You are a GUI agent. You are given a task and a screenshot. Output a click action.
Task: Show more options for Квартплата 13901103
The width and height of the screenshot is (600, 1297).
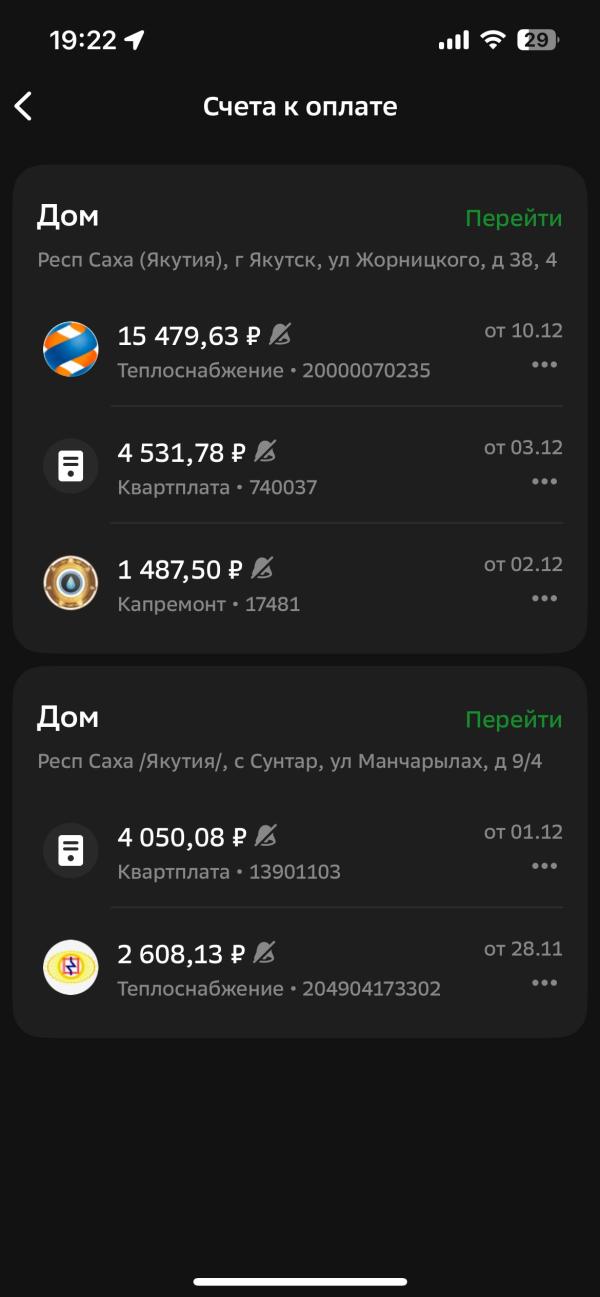pos(544,865)
